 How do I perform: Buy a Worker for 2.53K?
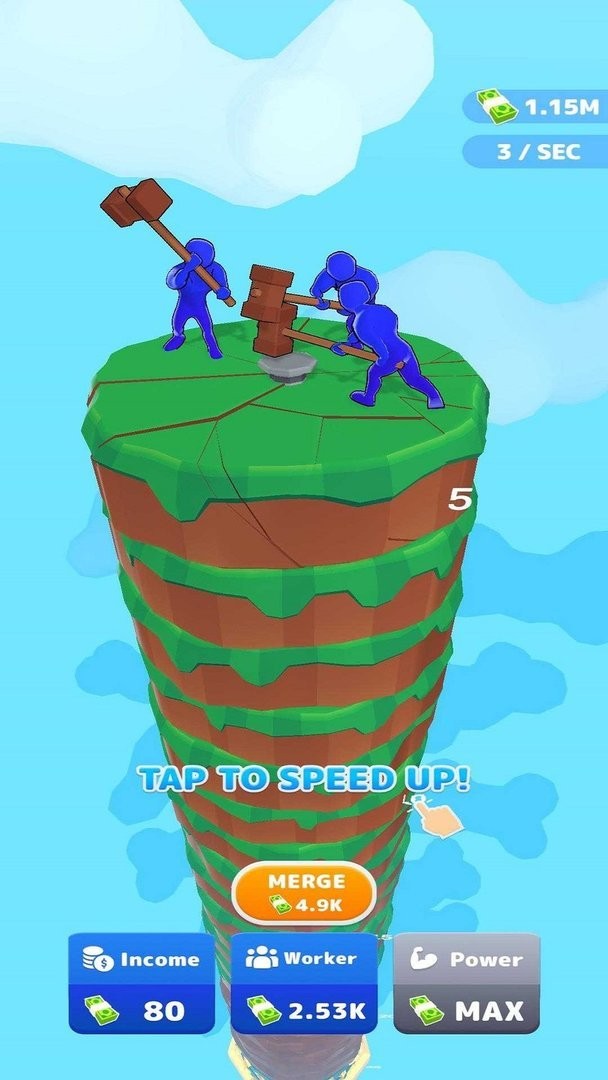[x=304, y=984]
